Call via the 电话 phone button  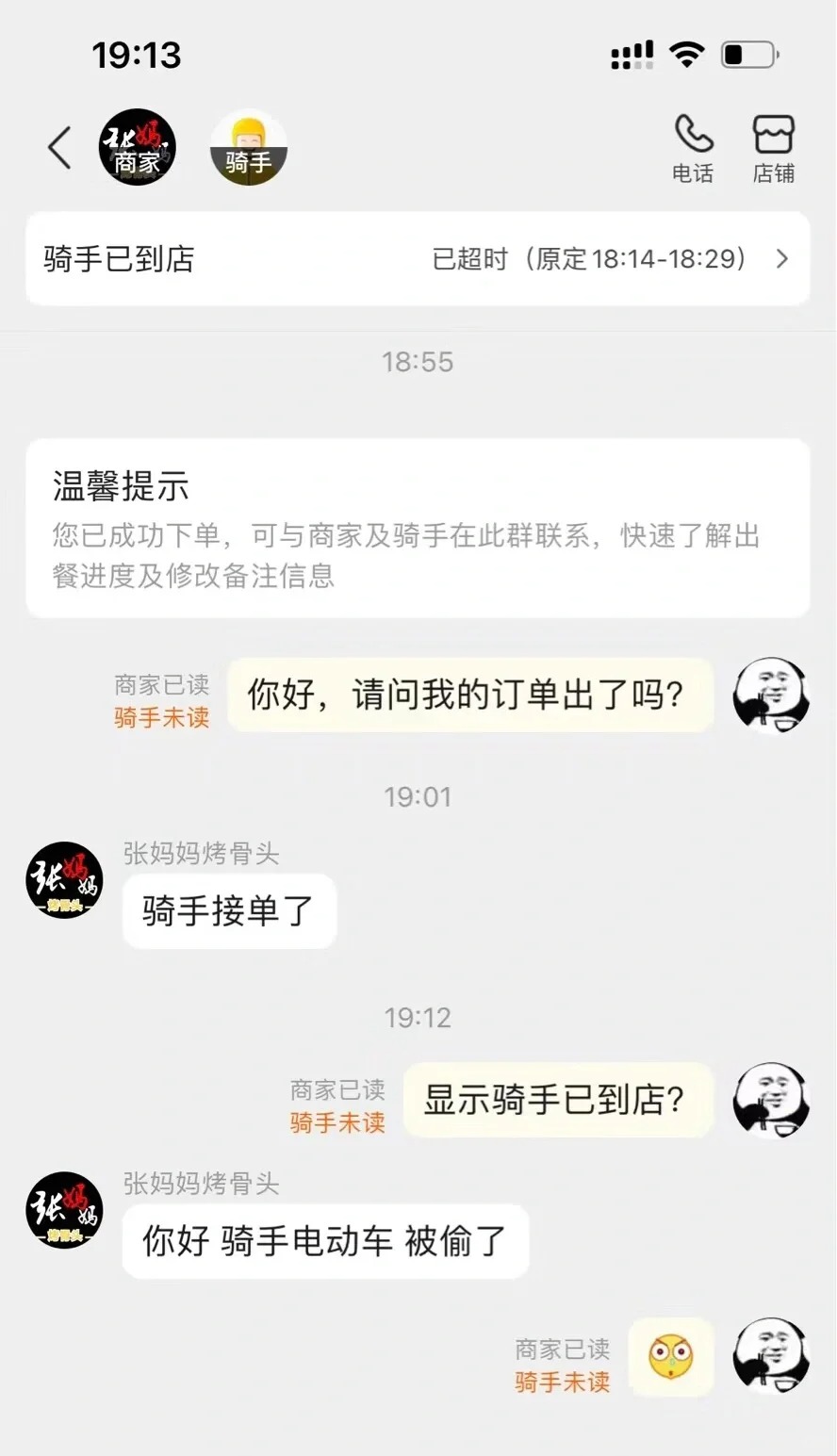(693, 149)
